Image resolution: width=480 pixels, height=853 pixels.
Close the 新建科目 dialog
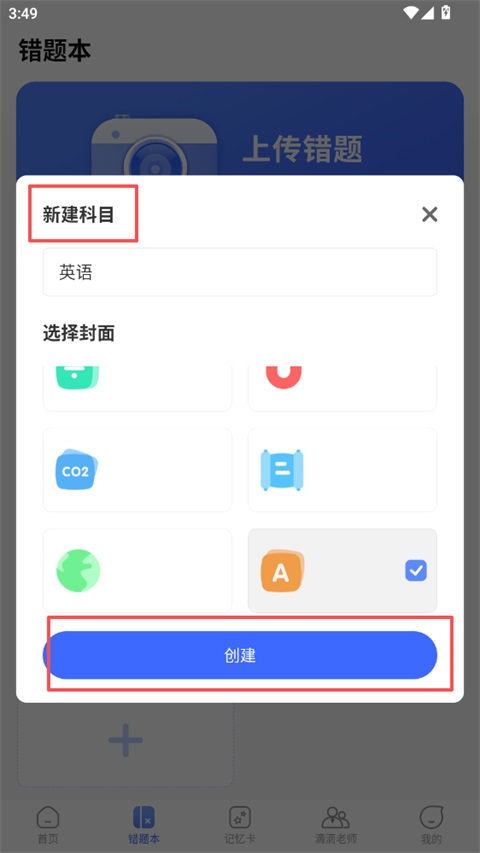[x=429, y=214]
